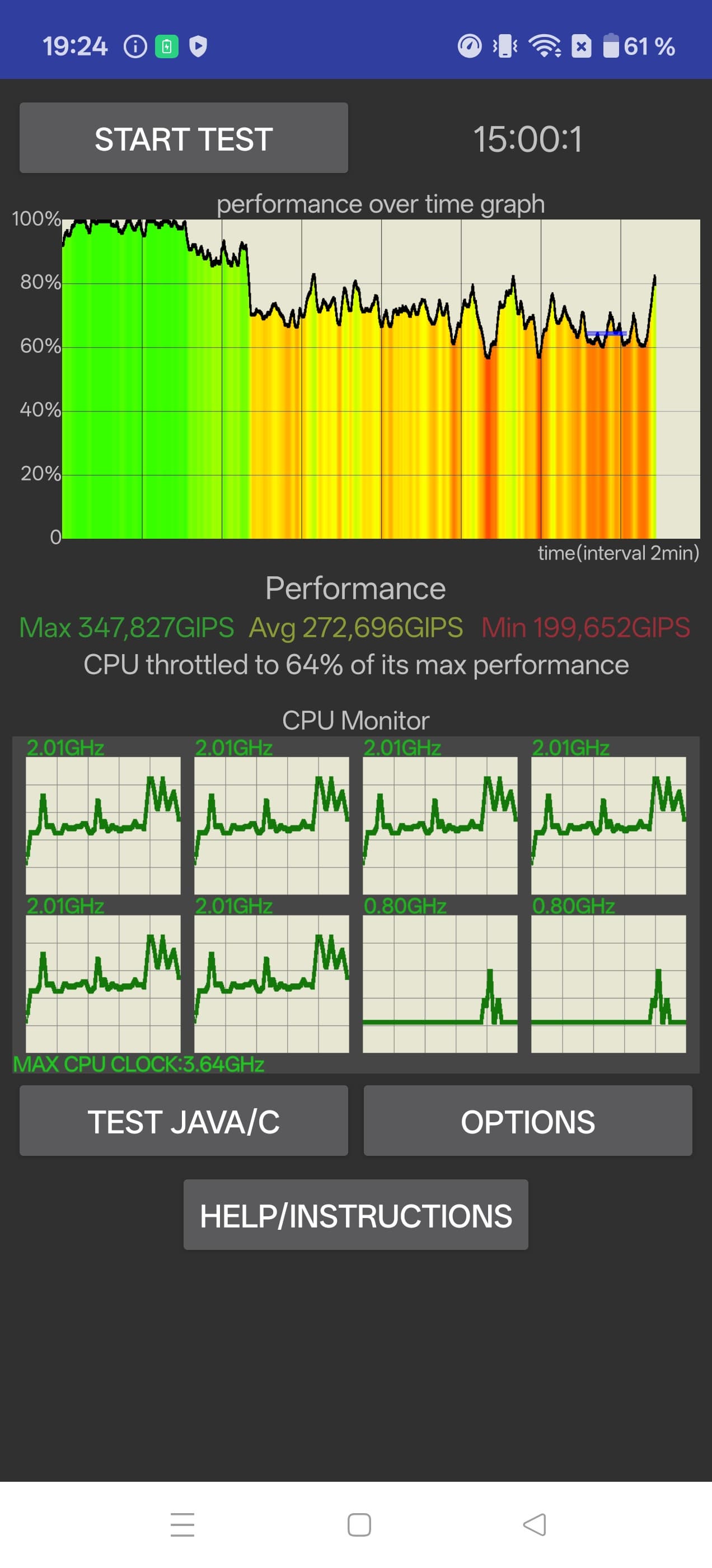Go to the home screen

pos(359,1525)
